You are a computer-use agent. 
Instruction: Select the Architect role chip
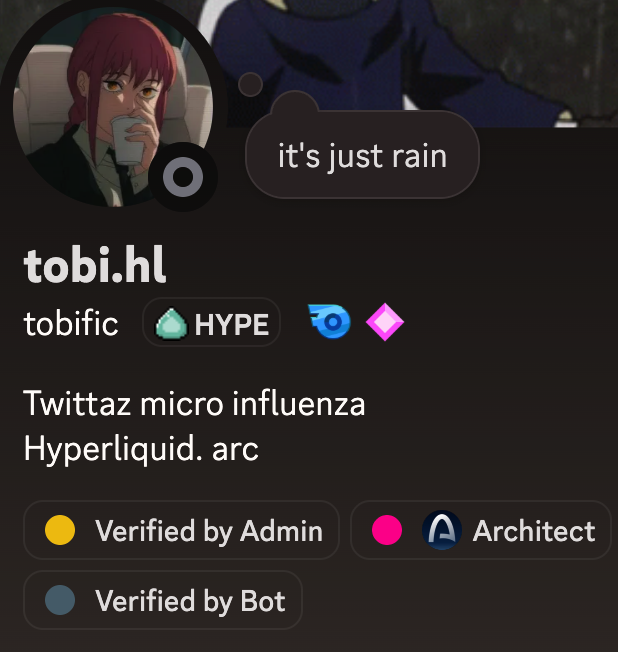point(481,531)
